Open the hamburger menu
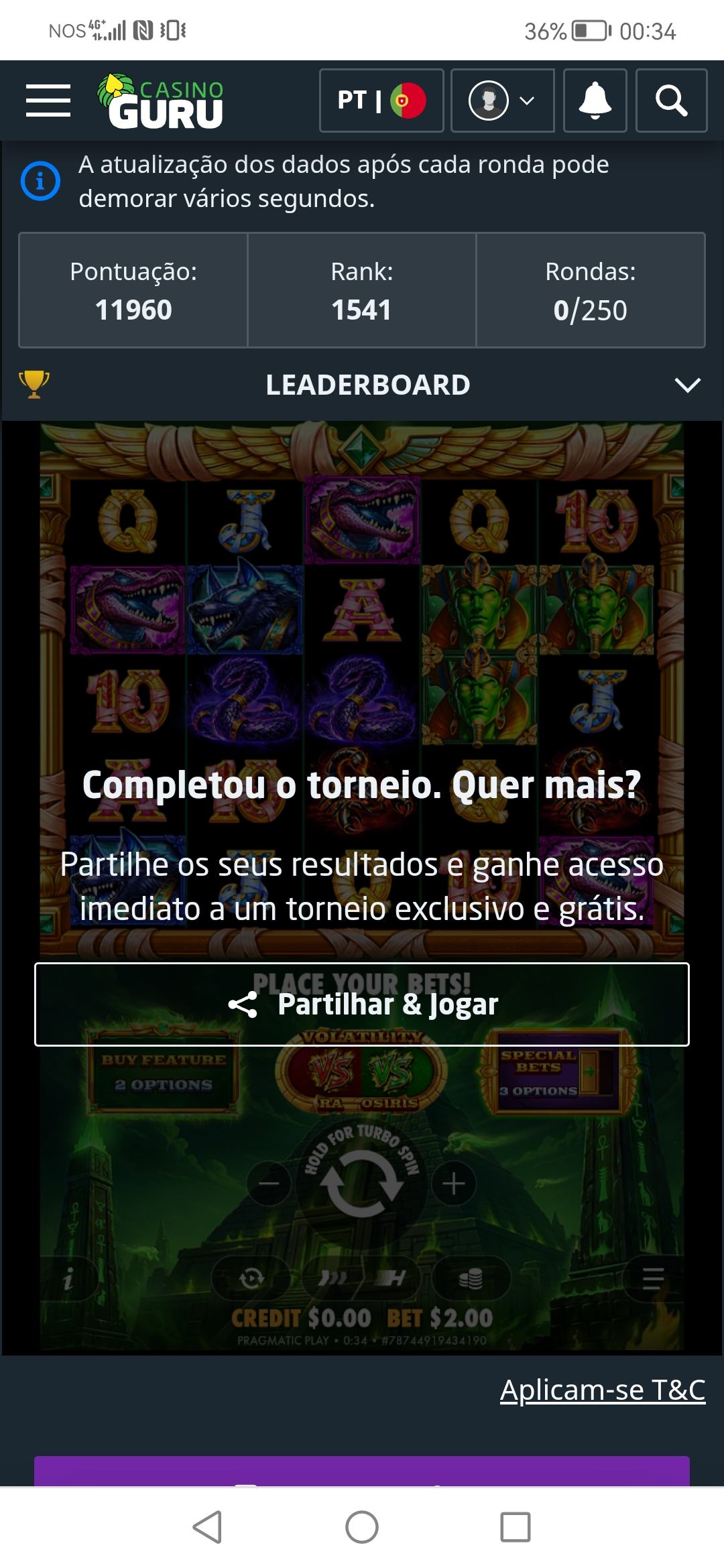 pos(48,101)
